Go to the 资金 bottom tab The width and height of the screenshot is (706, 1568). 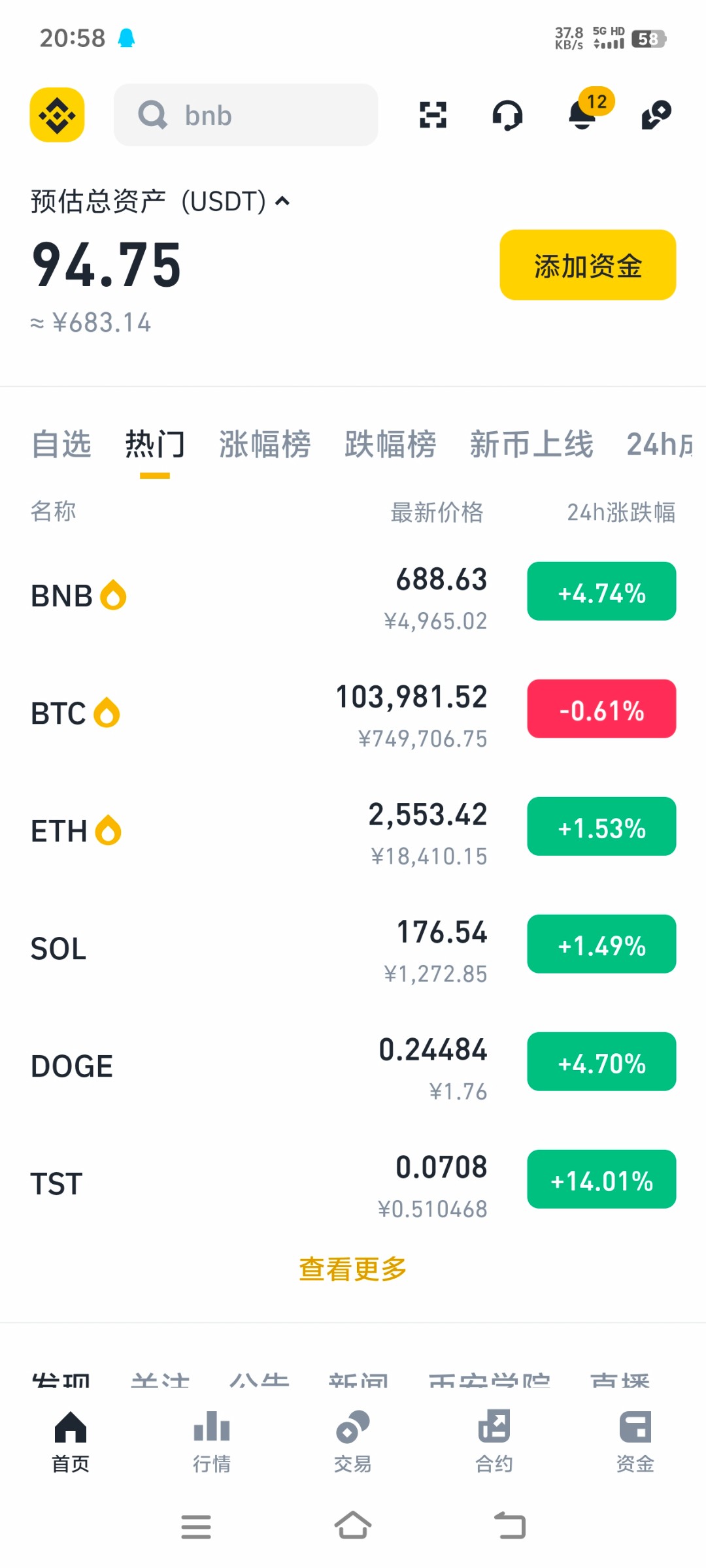[x=635, y=1441]
